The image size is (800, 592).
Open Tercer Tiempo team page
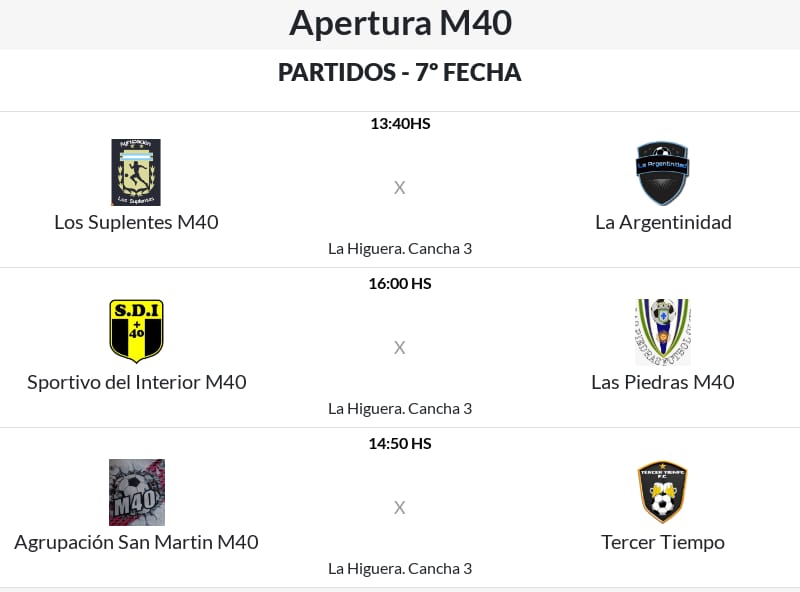pos(663,542)
